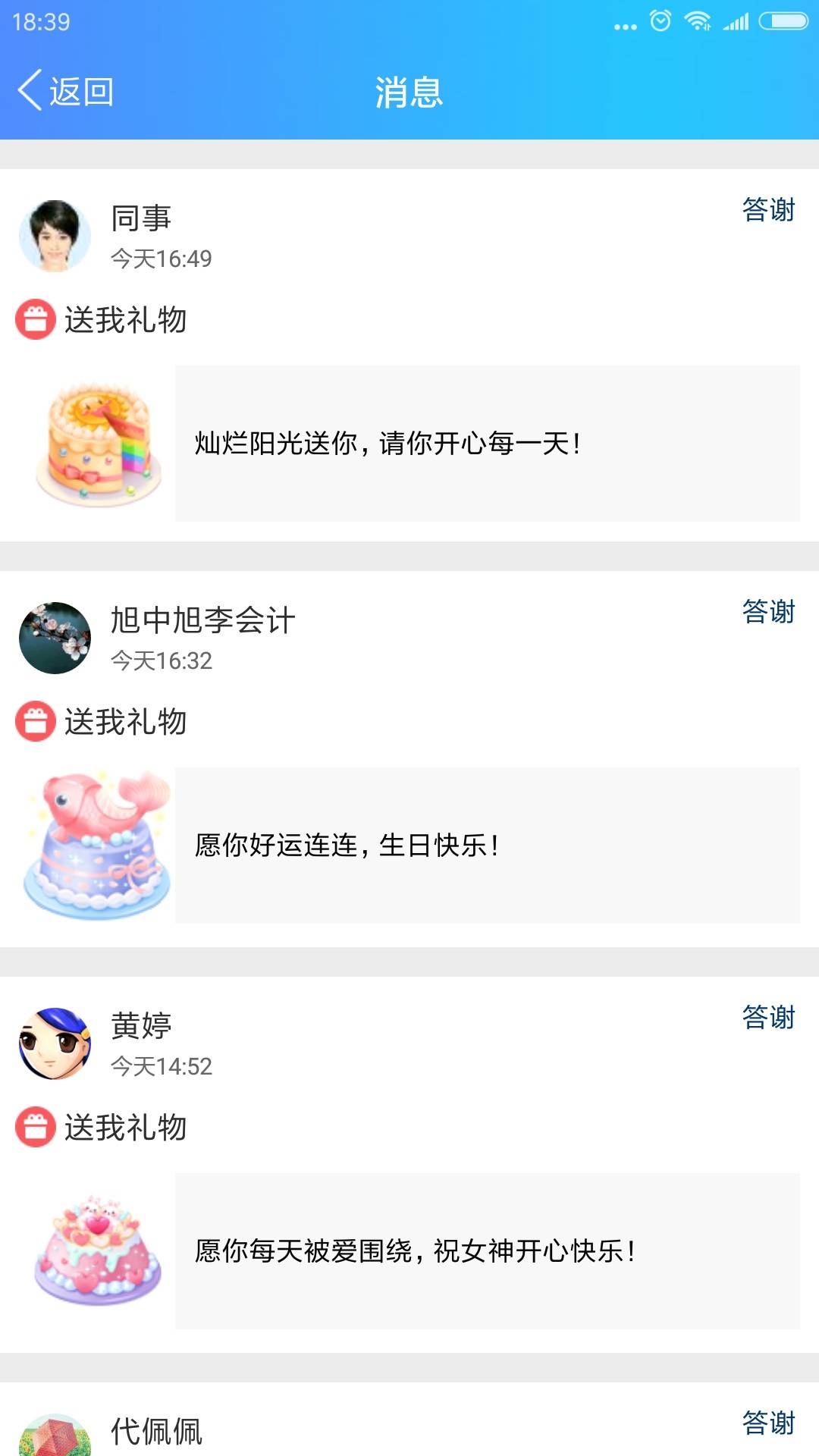Tap 旭中旭李会计's plum blossom avatar
The image size is (819, 1456).
tap(55, 637)
